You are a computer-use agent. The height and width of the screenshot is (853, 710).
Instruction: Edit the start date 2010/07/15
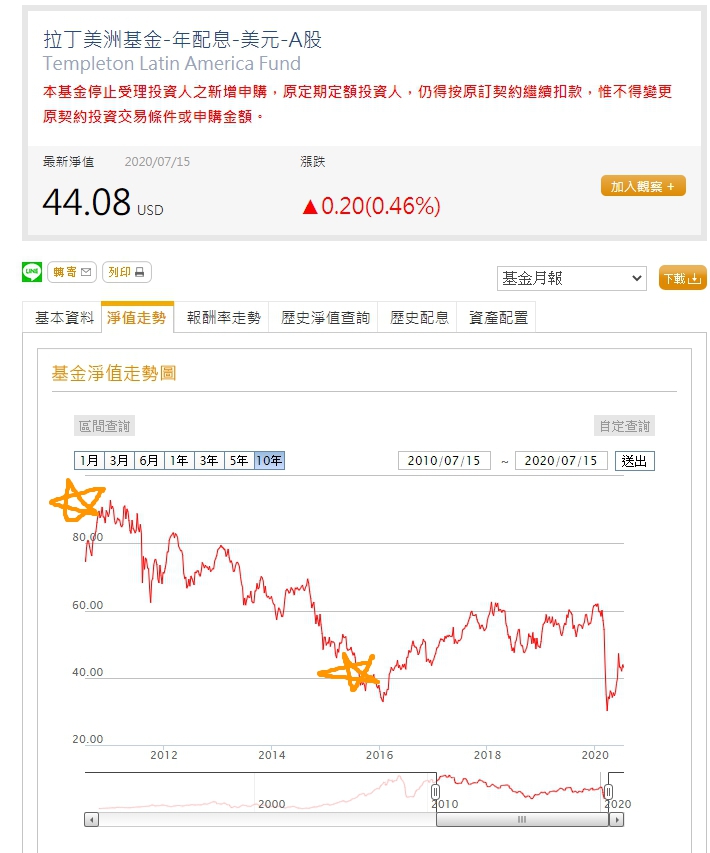(x=444, y=461)
